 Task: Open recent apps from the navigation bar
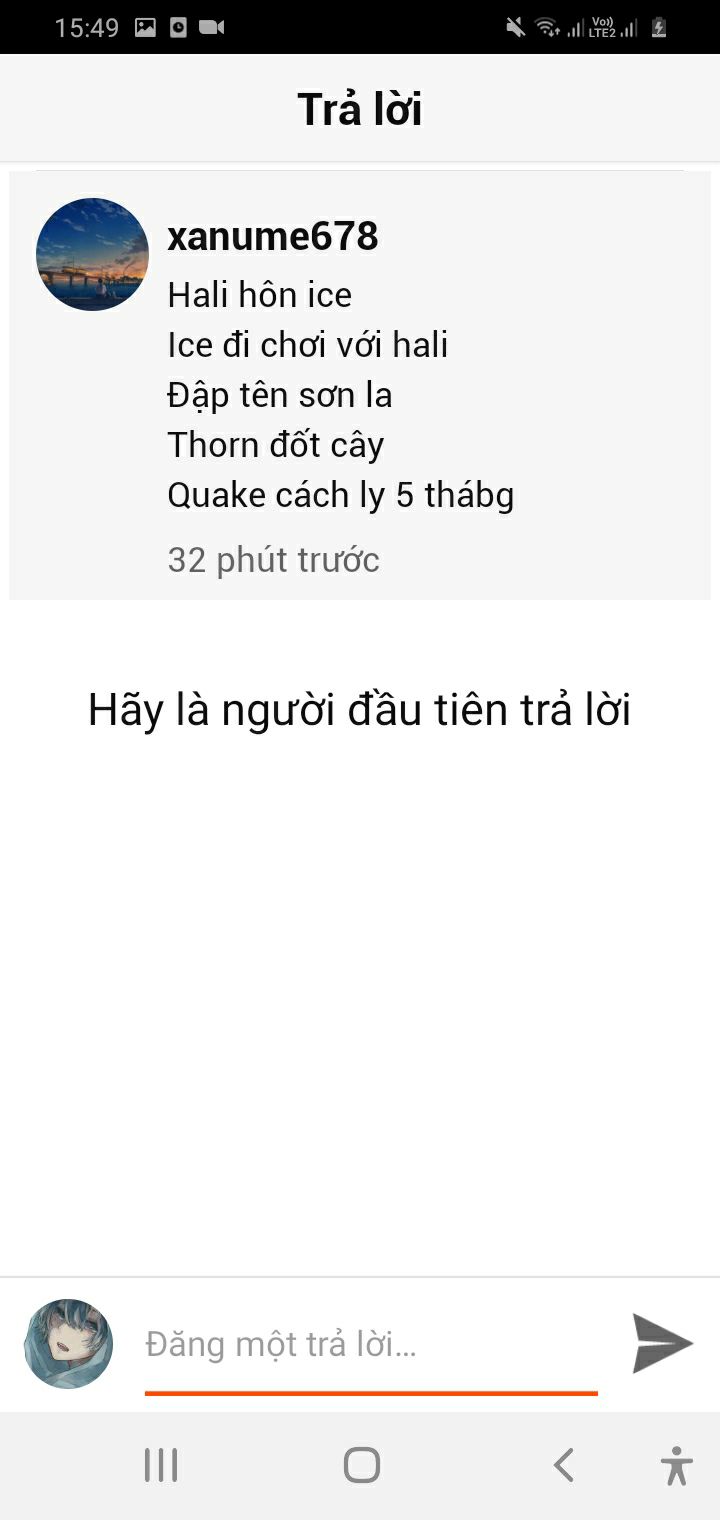(161, 1465)
